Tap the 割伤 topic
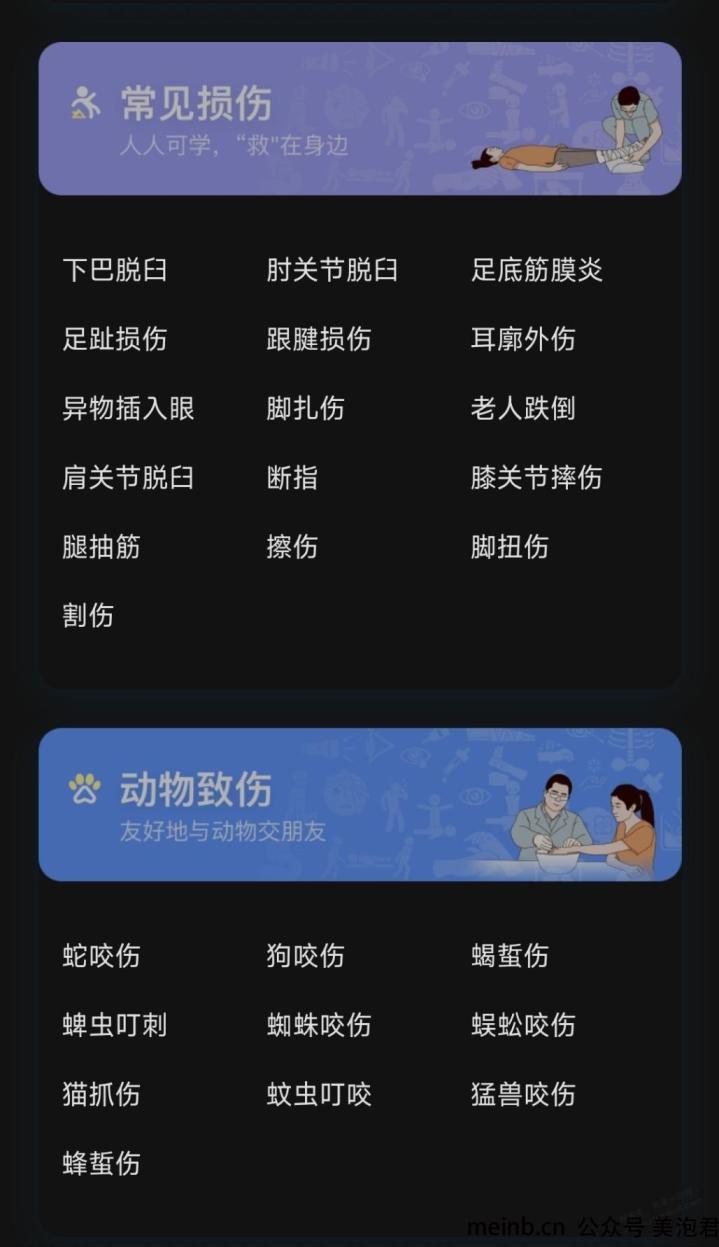The width and height of the screenshot is (719, 1247). tap(88, 616)
